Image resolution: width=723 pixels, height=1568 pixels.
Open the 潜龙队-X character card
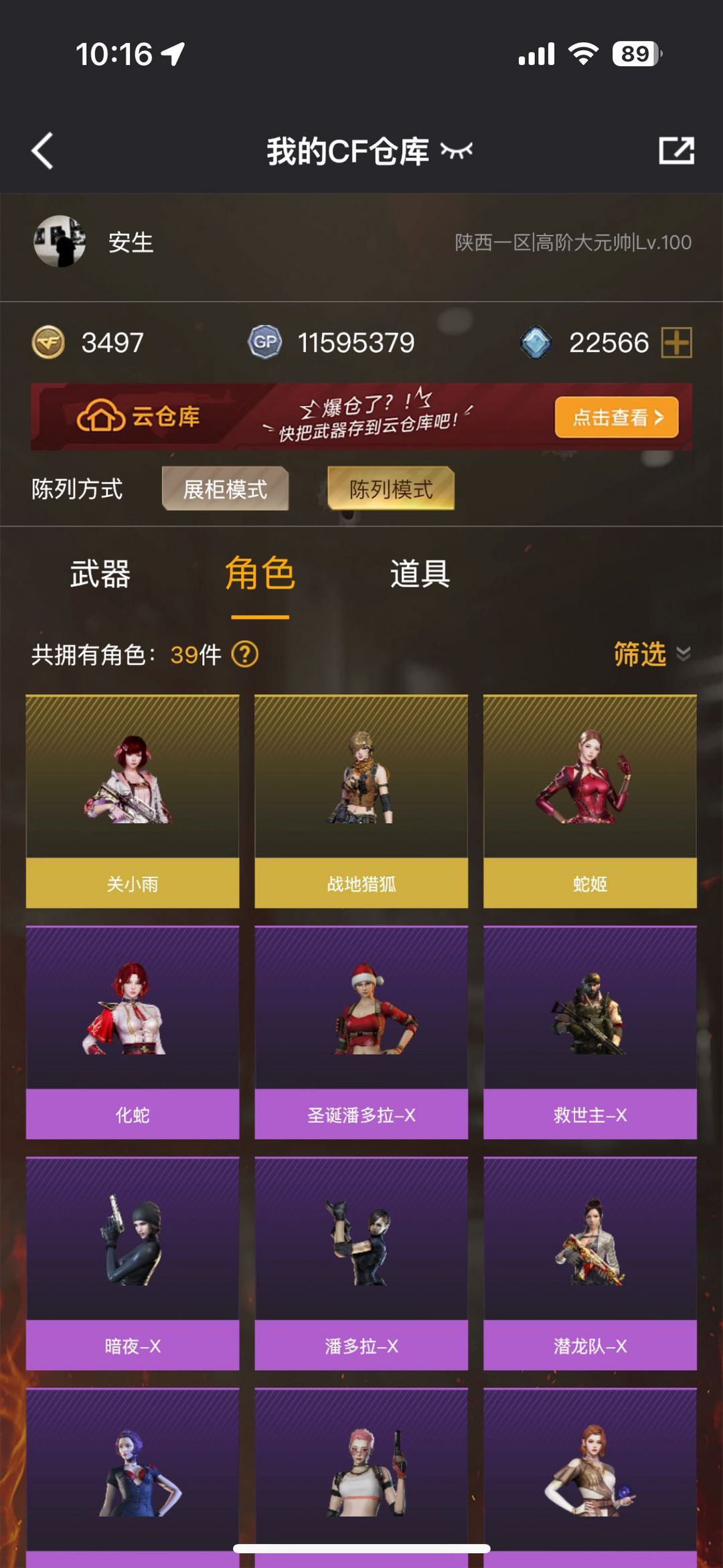point(590,1264)
